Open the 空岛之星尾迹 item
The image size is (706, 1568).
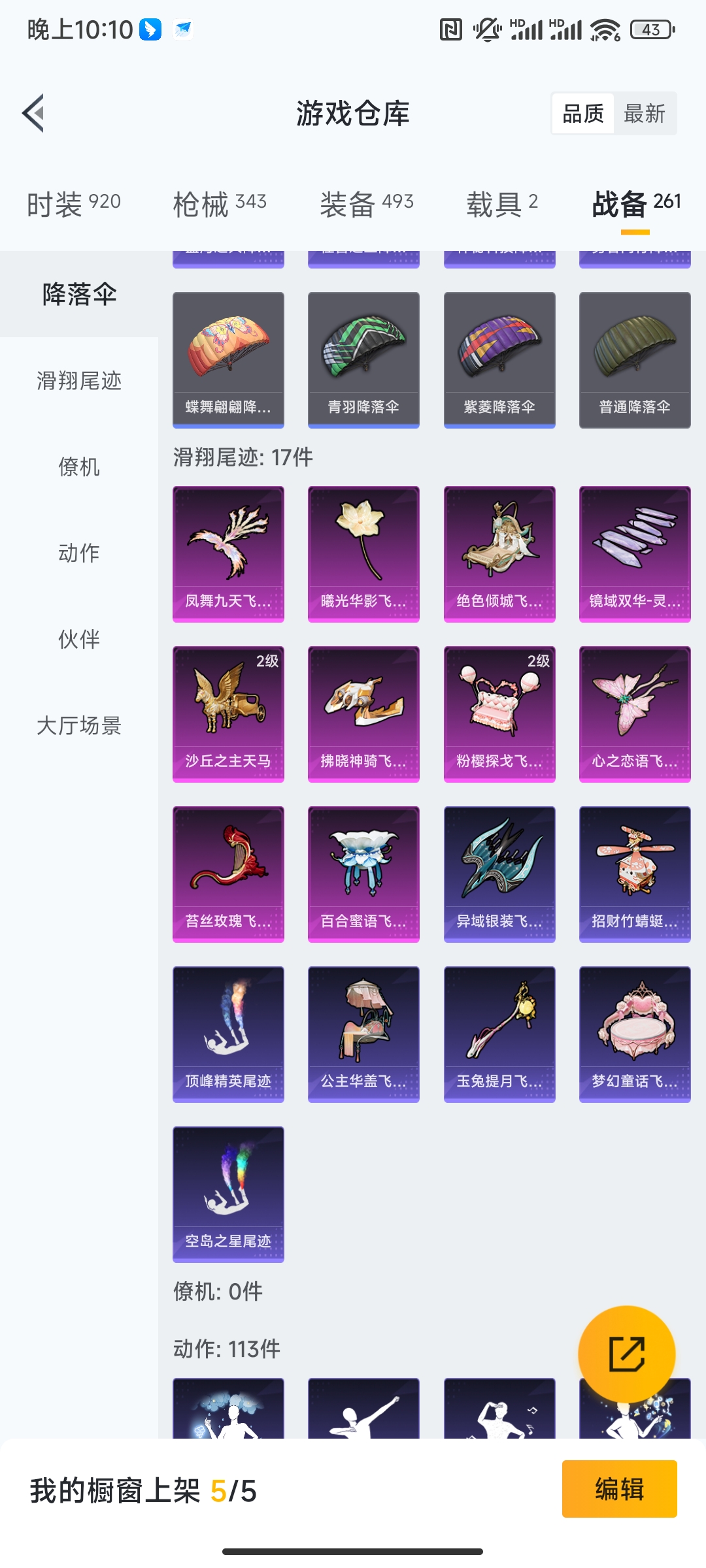pos(228,1194)
